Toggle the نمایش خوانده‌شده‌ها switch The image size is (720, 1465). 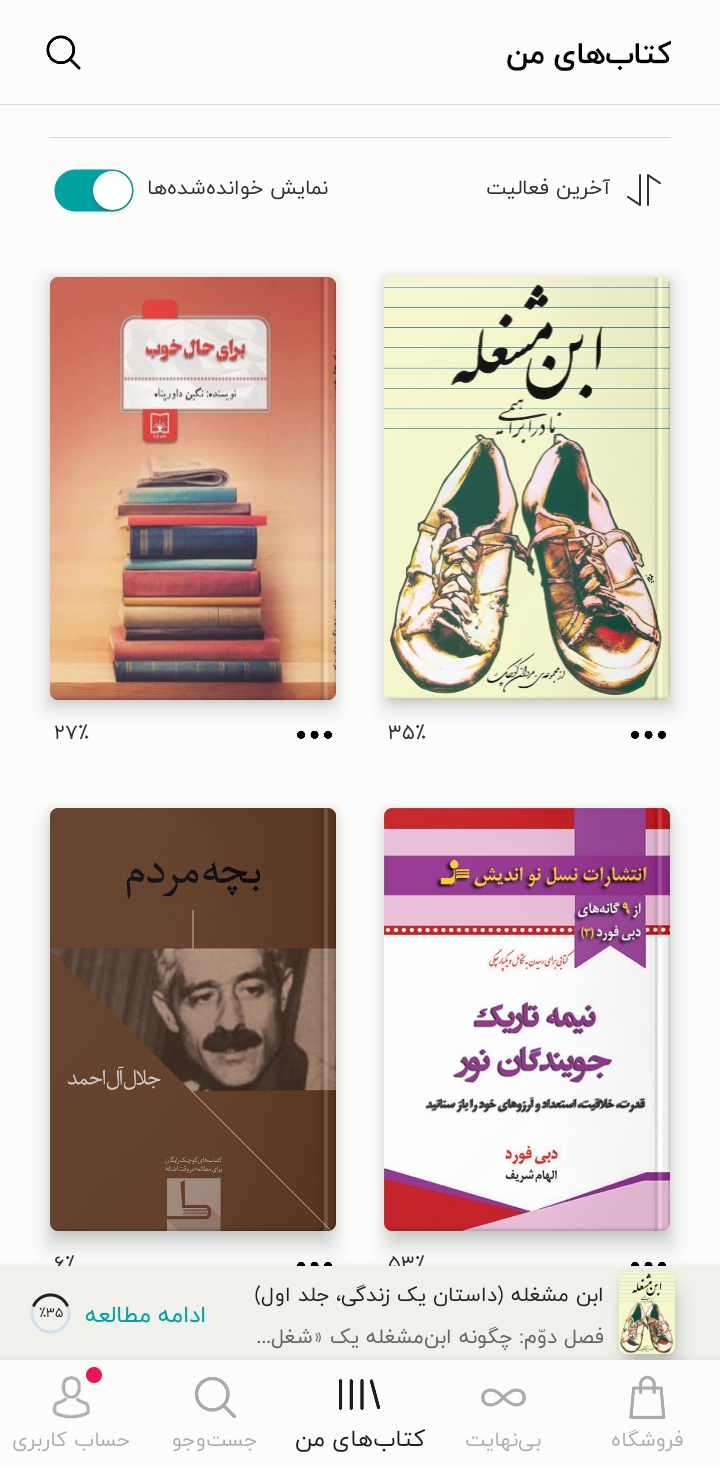(94, 190)
